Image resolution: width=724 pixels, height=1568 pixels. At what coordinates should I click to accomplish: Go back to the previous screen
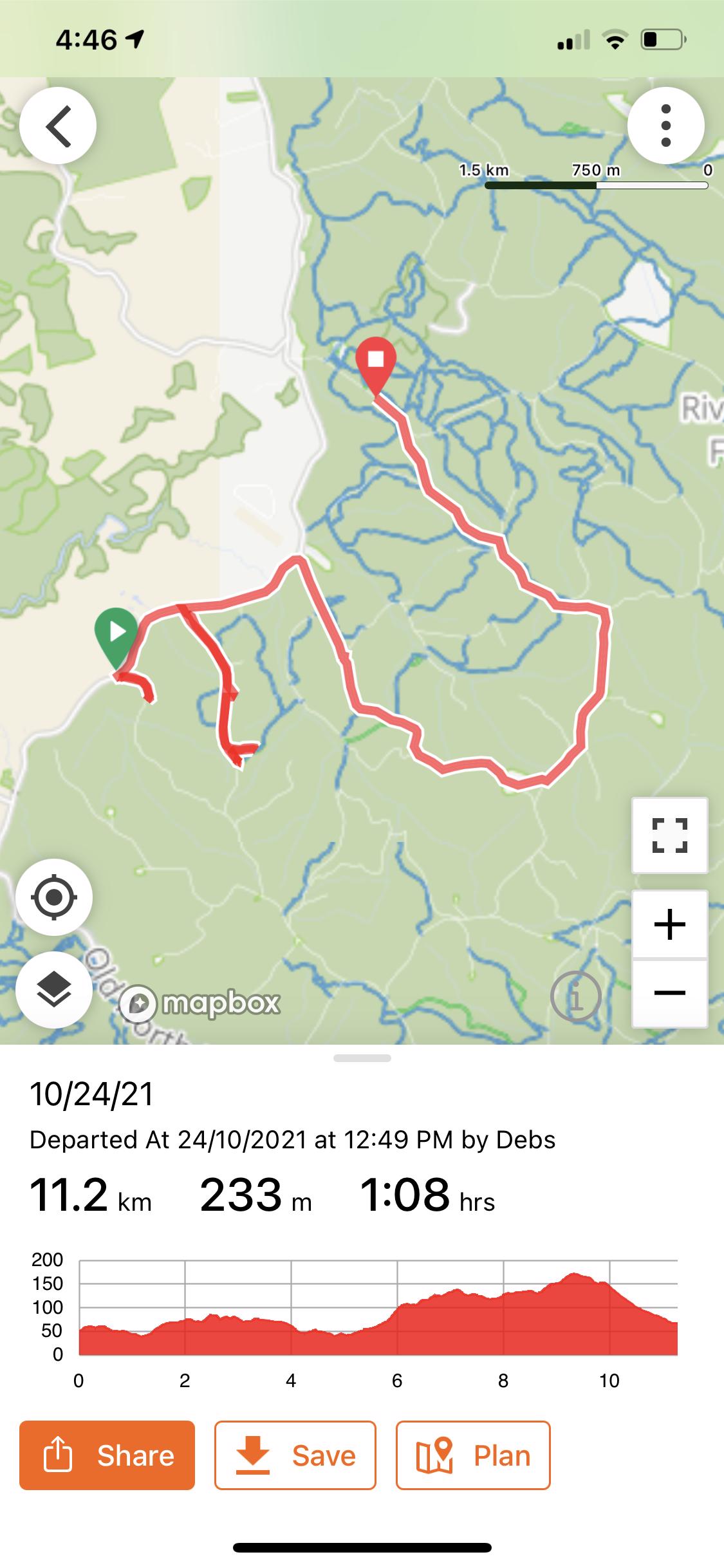coord(58,126)
